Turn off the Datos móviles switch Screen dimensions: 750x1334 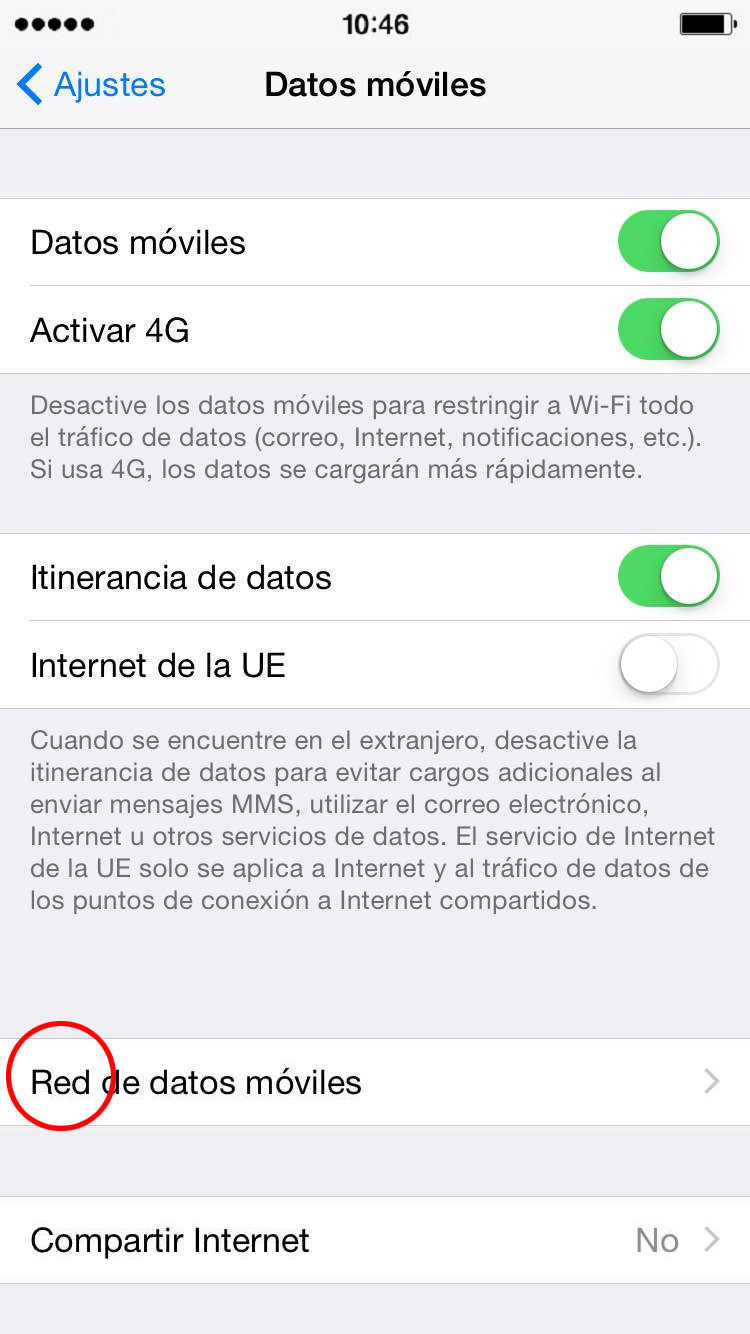pos(669,242)
